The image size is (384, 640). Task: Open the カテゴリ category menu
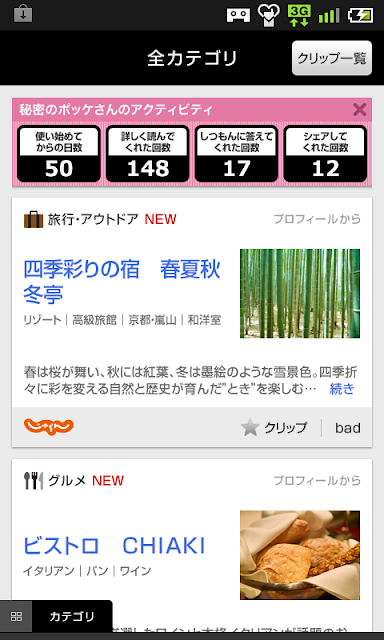[56, 616]
